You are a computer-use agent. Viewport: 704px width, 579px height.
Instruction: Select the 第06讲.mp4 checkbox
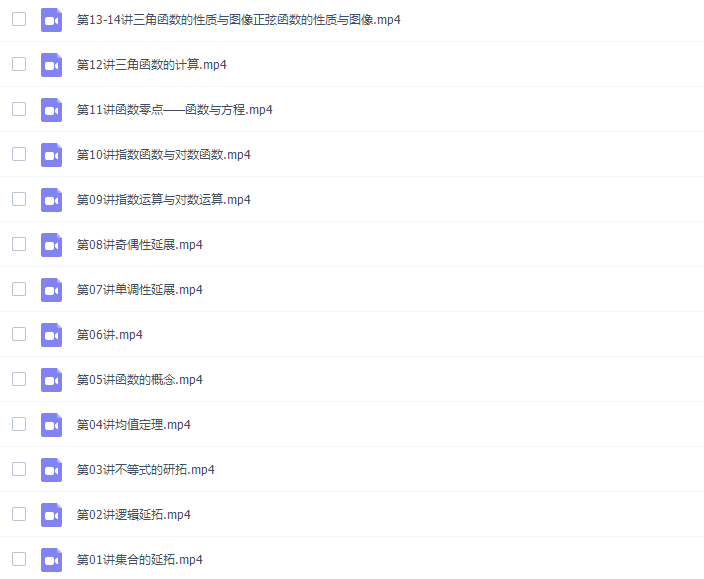[x=19, y=334]
